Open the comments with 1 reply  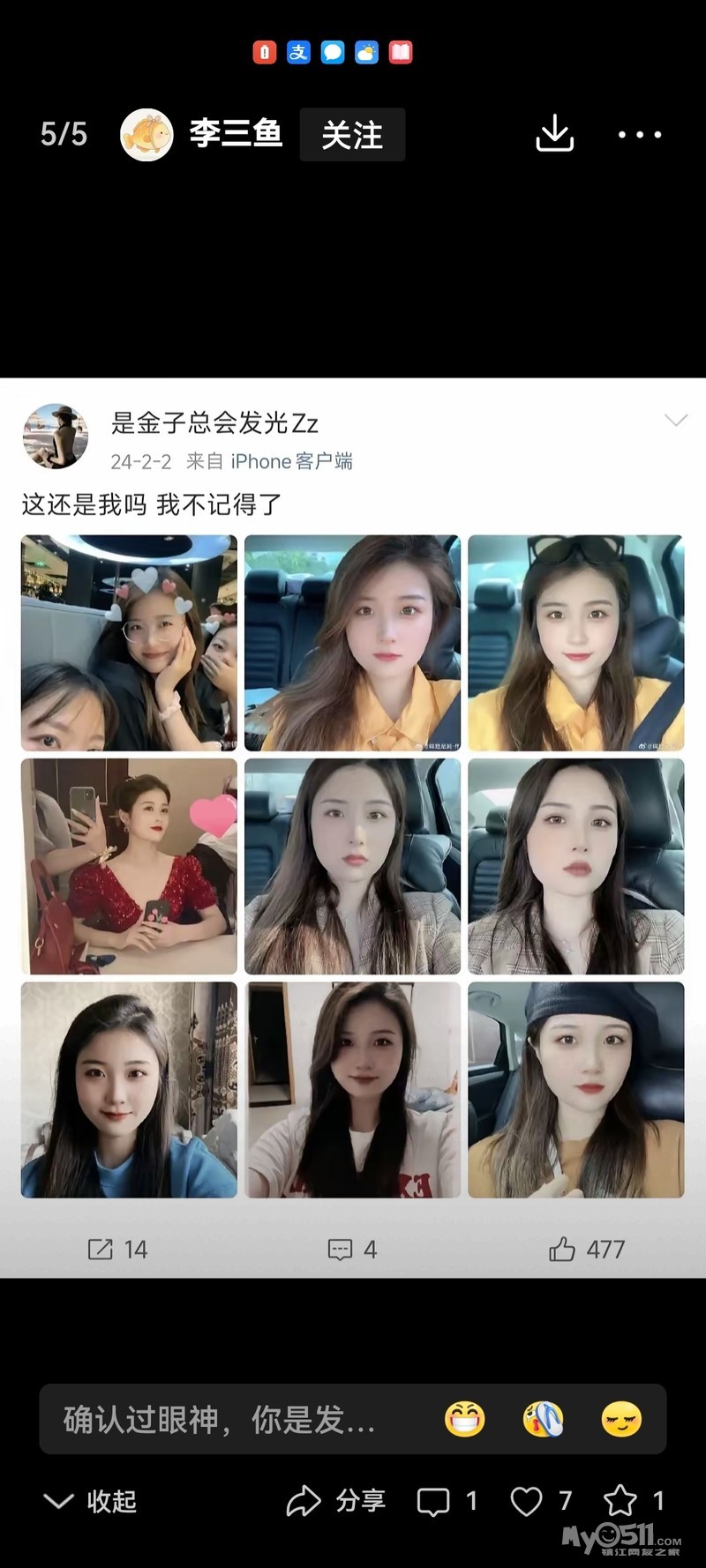tap(447, 1501)
